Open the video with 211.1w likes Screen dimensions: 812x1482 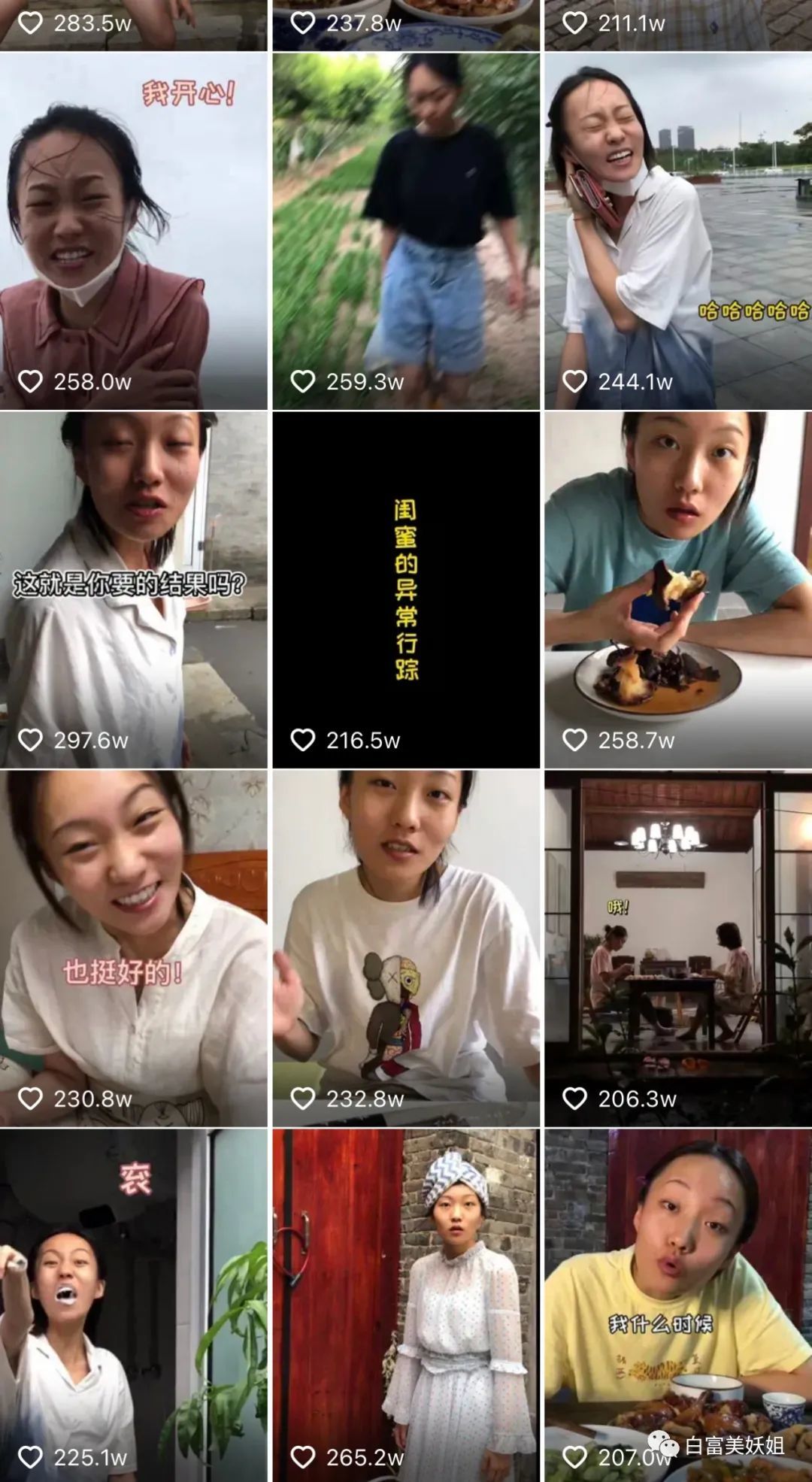click(x=678, y=25)
